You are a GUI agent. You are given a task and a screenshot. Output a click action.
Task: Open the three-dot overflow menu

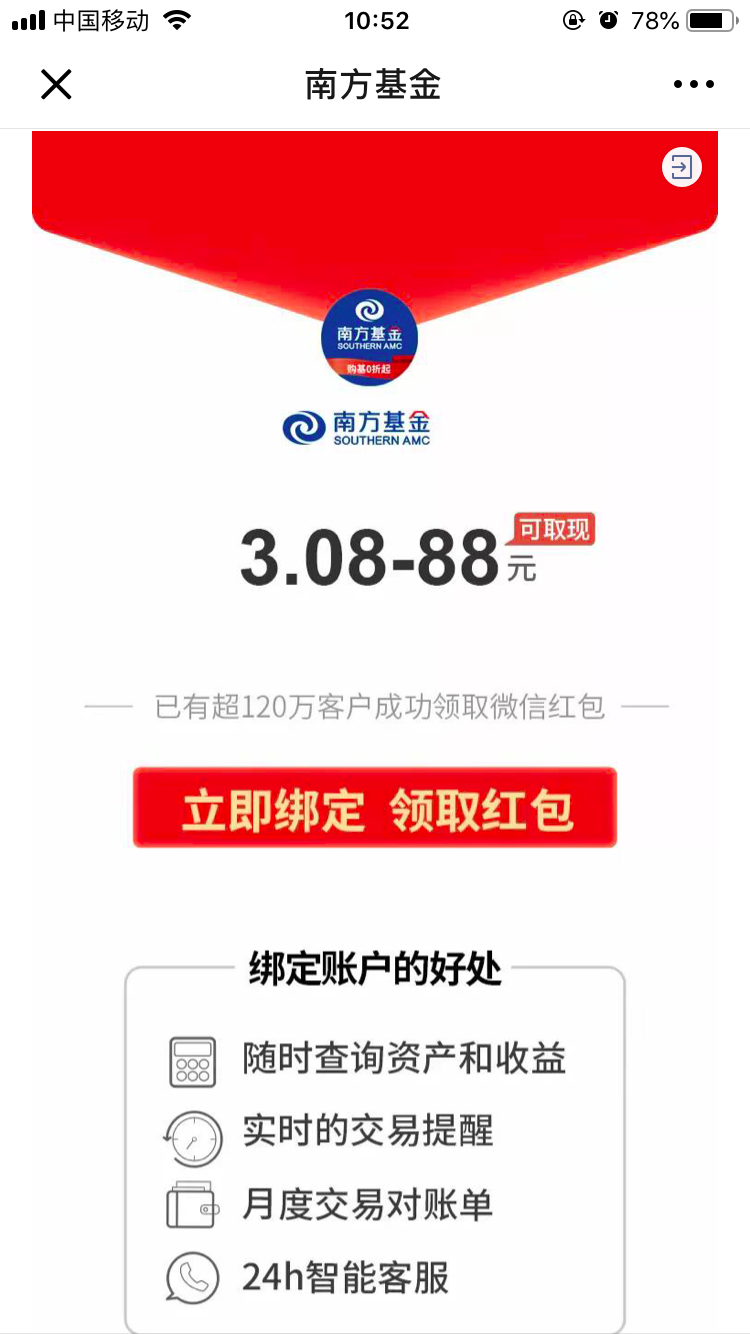click(693, 85)
